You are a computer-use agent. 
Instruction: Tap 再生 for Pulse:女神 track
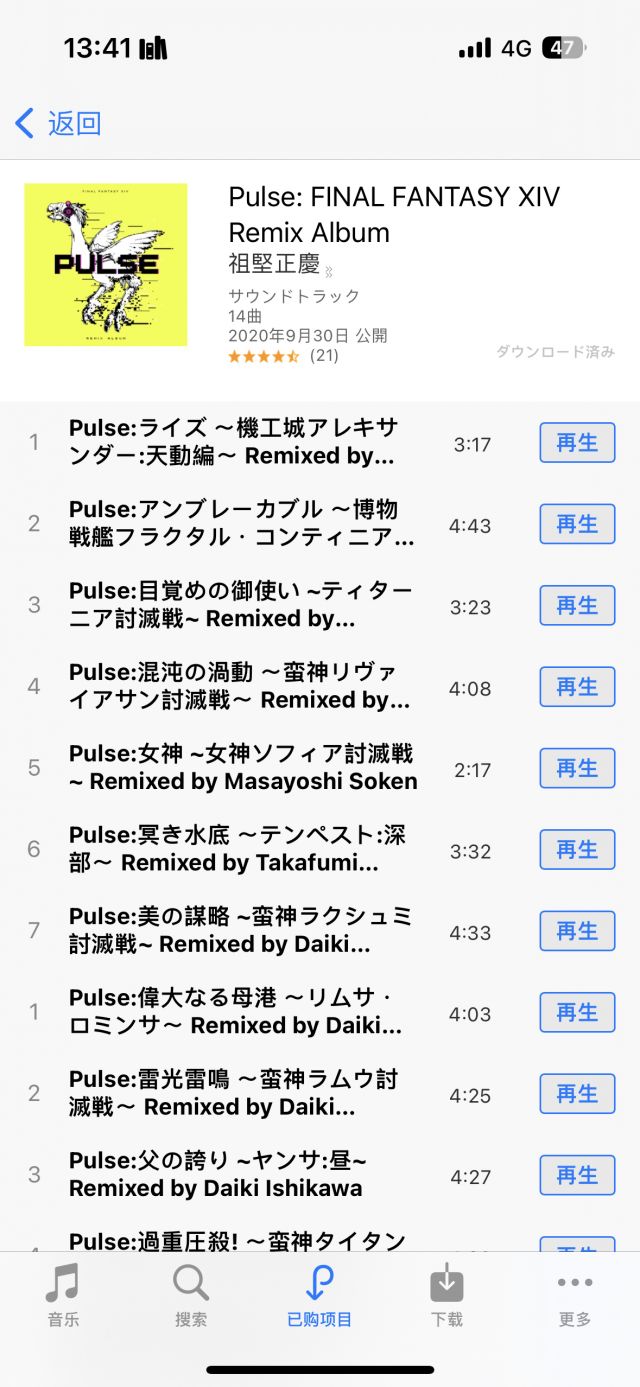click(x=577, y=768)
